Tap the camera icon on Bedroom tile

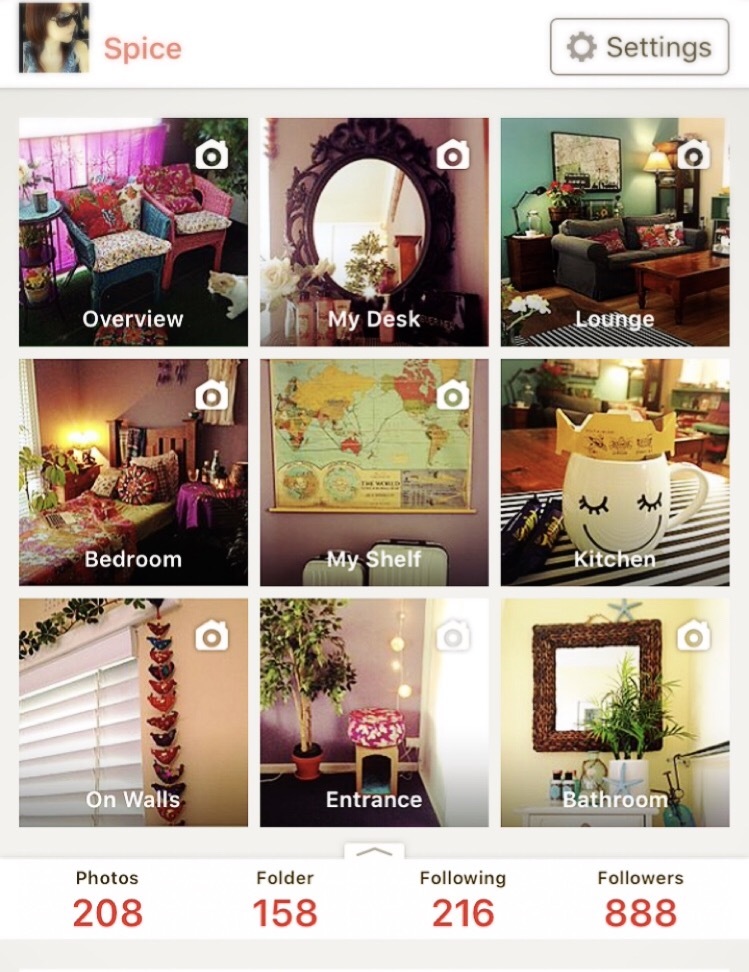click(212, 394)
